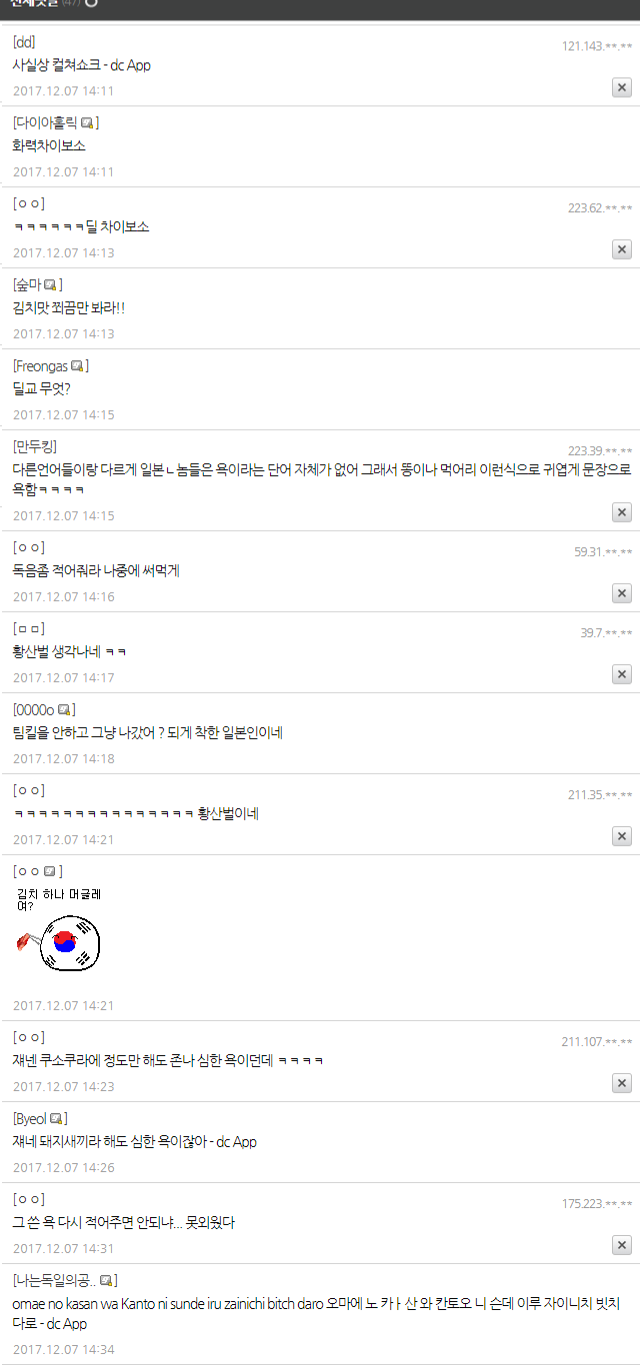Screen dimensions: 640x1365
Task: Refresh the comment list
Action: coord(92,3)
